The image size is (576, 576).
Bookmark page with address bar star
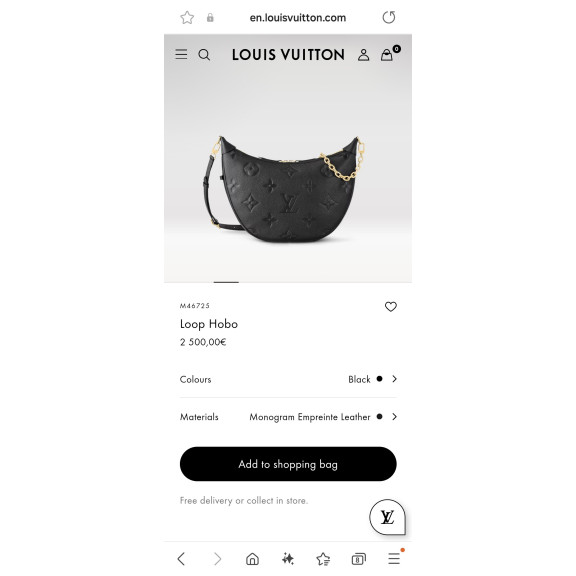pyautogui.click(x=187, y=17)
